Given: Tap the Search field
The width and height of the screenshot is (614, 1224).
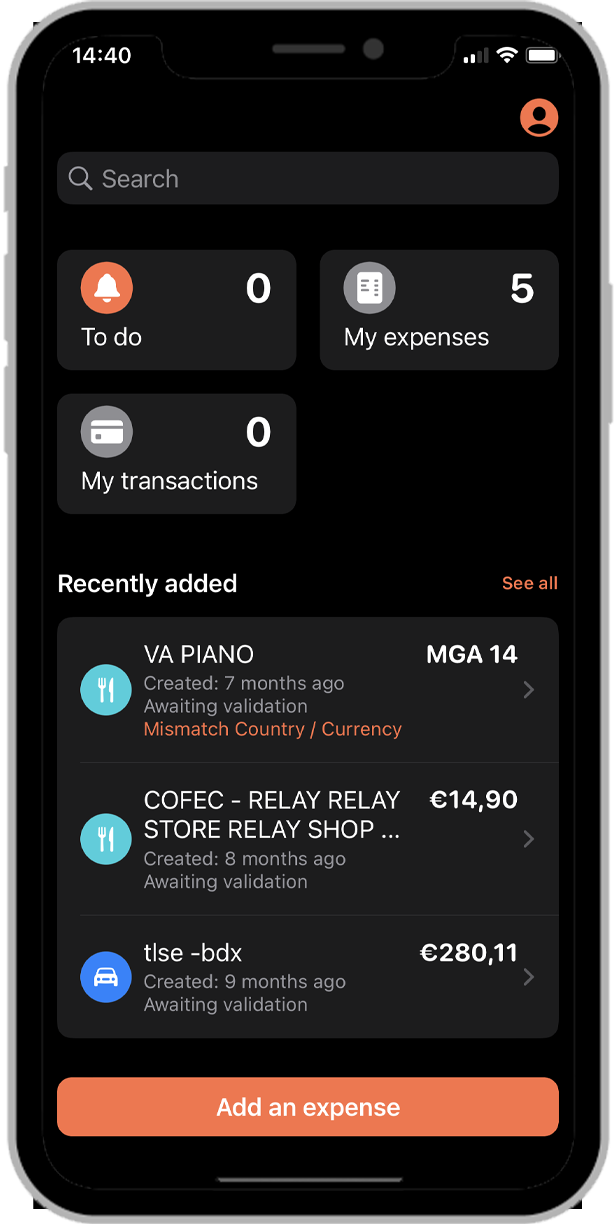Looking at the screenshot, I should pos(307,179).
